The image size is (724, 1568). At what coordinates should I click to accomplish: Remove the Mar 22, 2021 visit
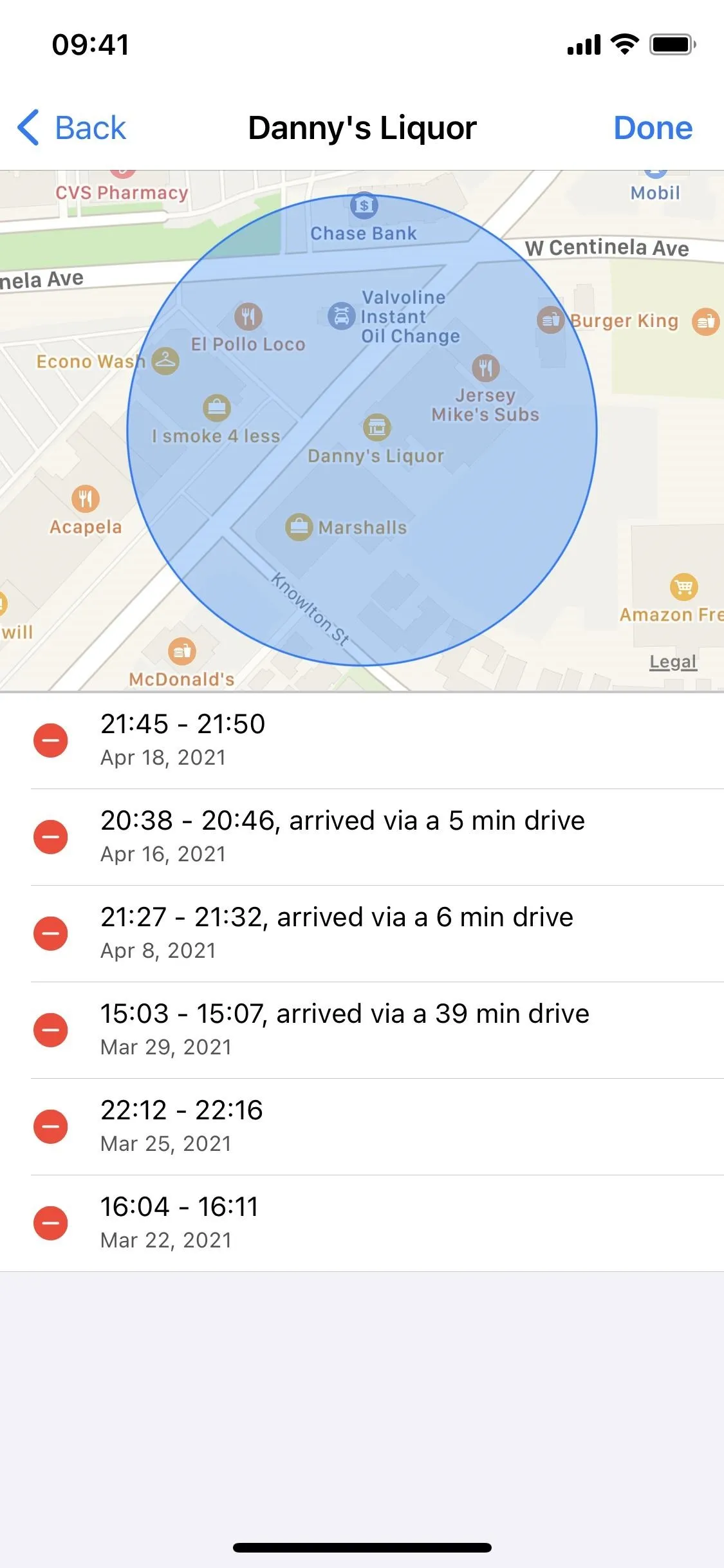pyautogui.click(x=51, y=1223)
